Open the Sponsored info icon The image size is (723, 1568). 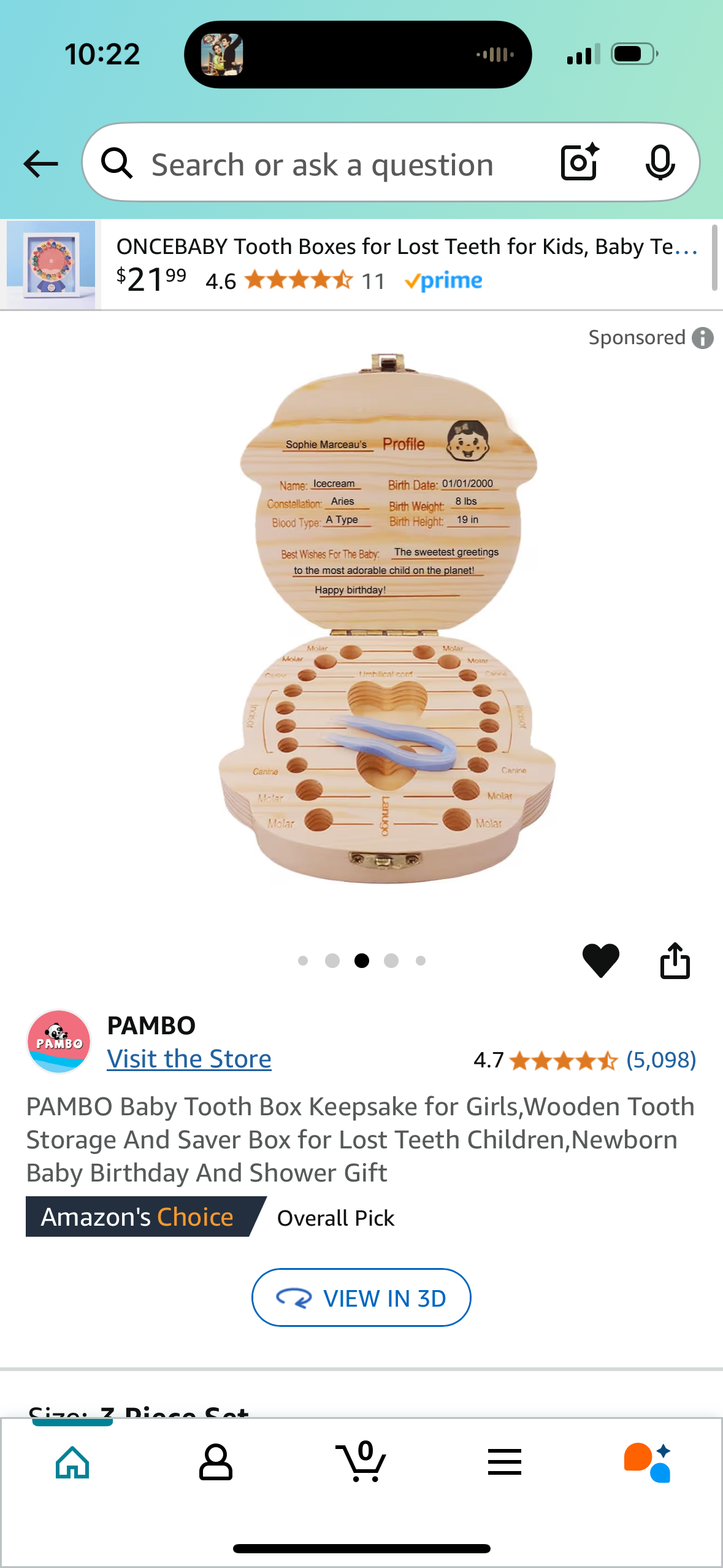(703, 338)
